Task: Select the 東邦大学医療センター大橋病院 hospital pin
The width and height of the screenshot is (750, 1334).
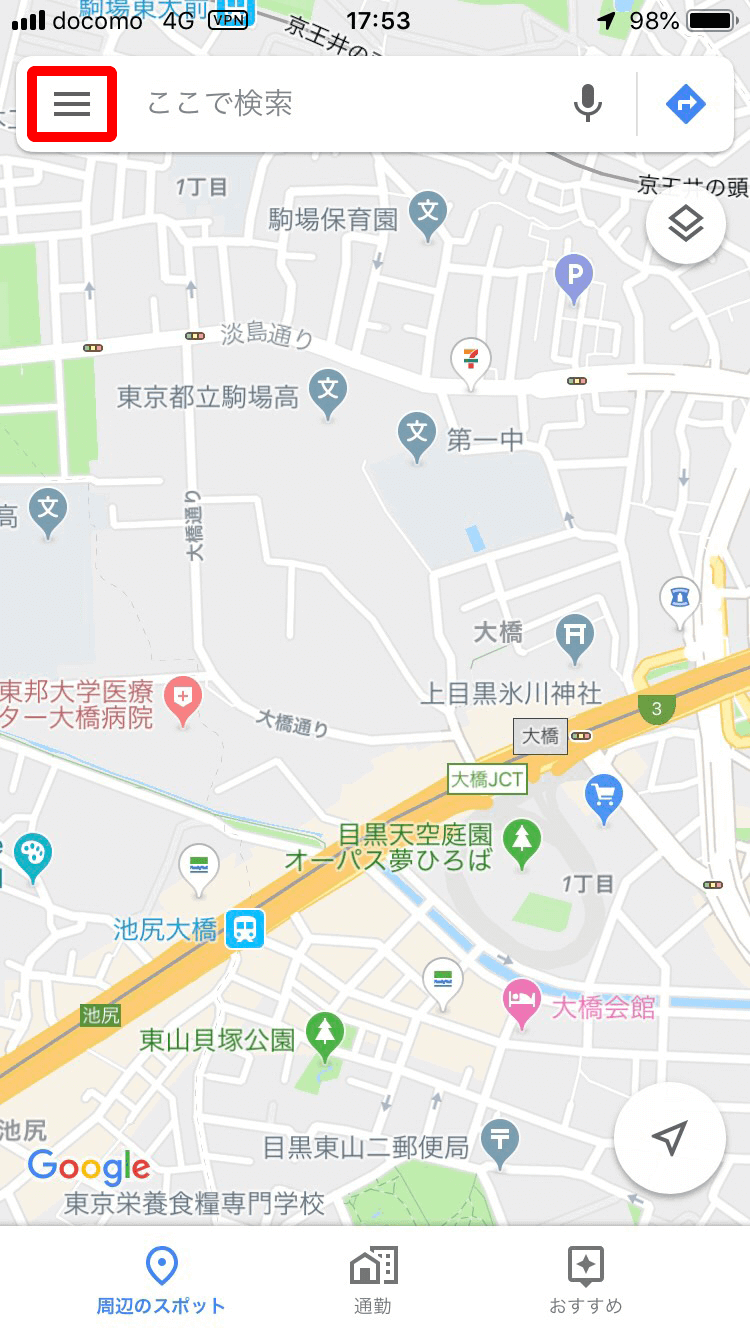Action: pos(182,696)
